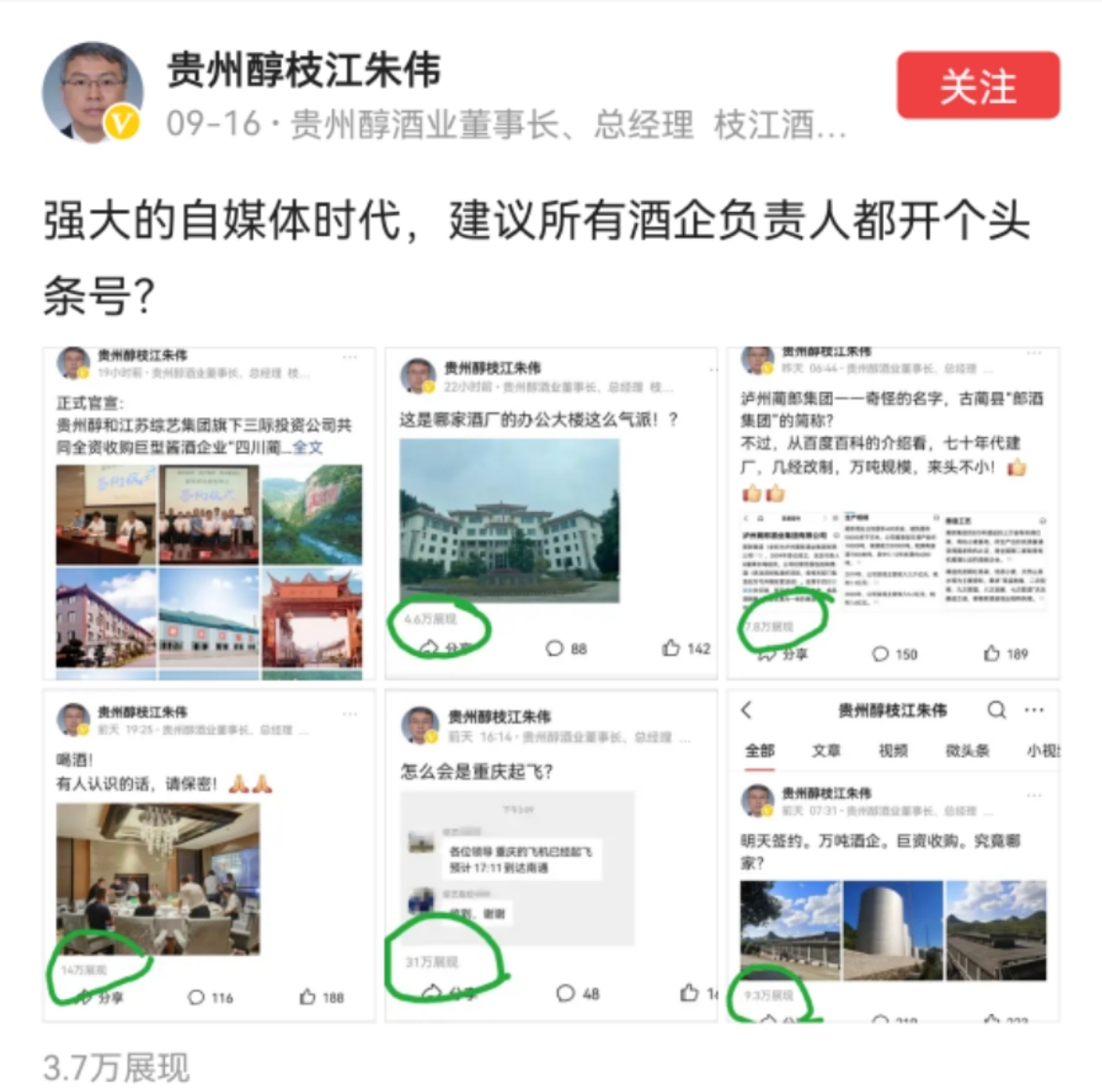Image resolution: width=1102 pixels, height=1092 pixels.
Task: View the image tile asking 这是哪家酒厂的办公大楼
Action: 551,513
